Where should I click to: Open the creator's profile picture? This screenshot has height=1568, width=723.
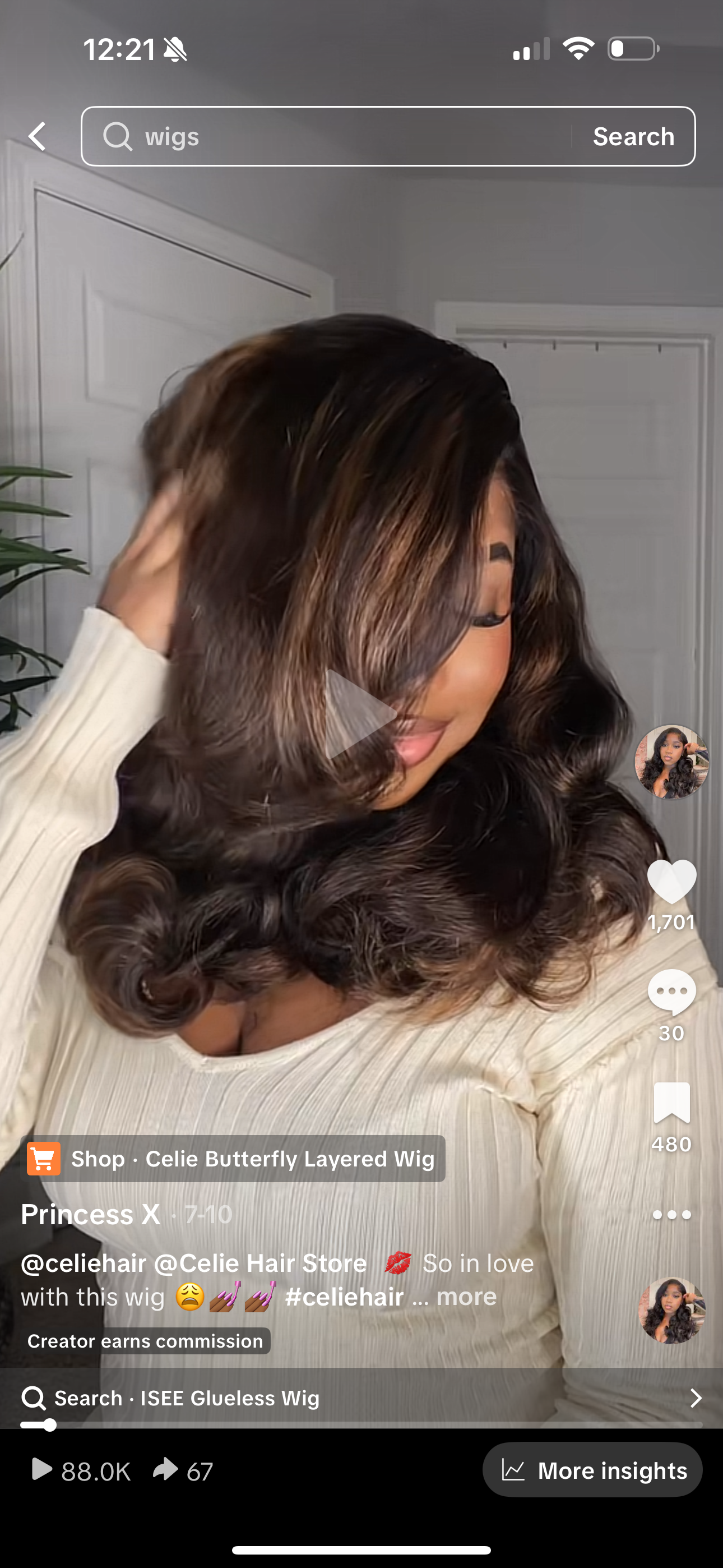[671, 762]
